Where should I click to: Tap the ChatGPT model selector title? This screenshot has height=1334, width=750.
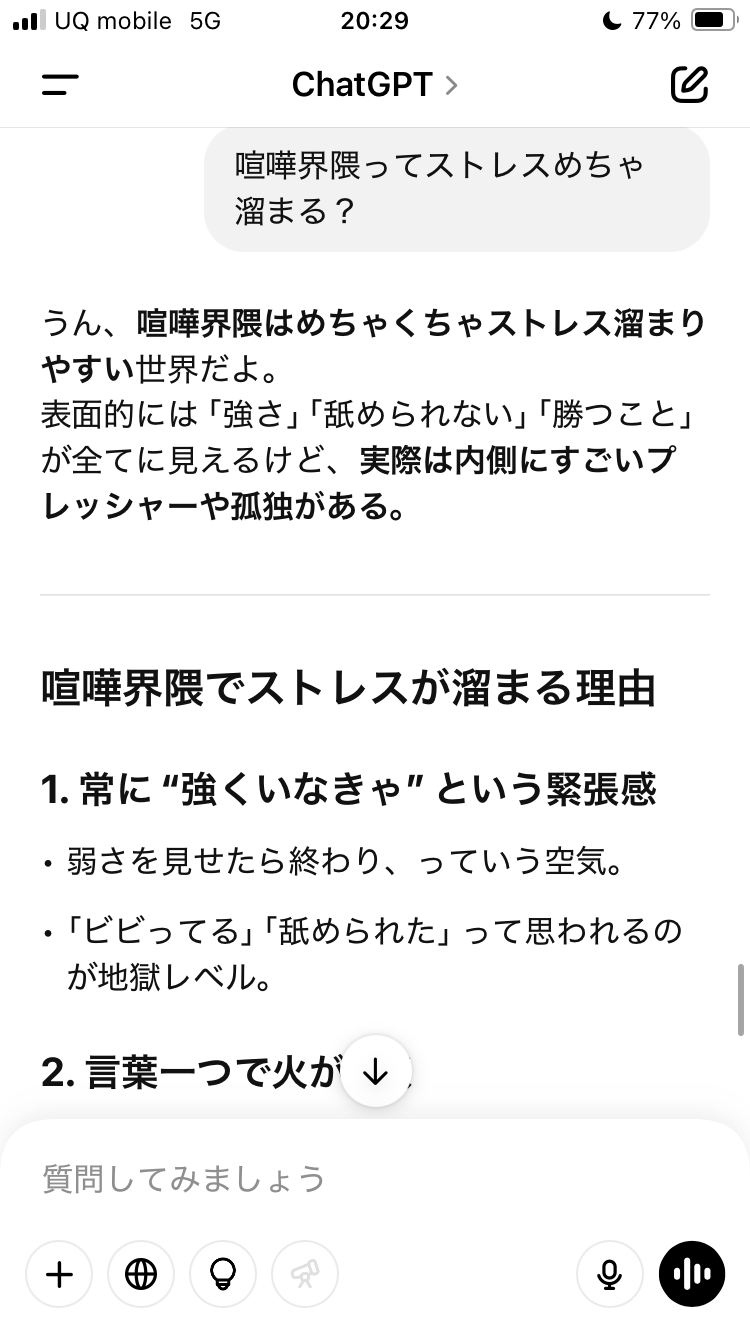374,85
